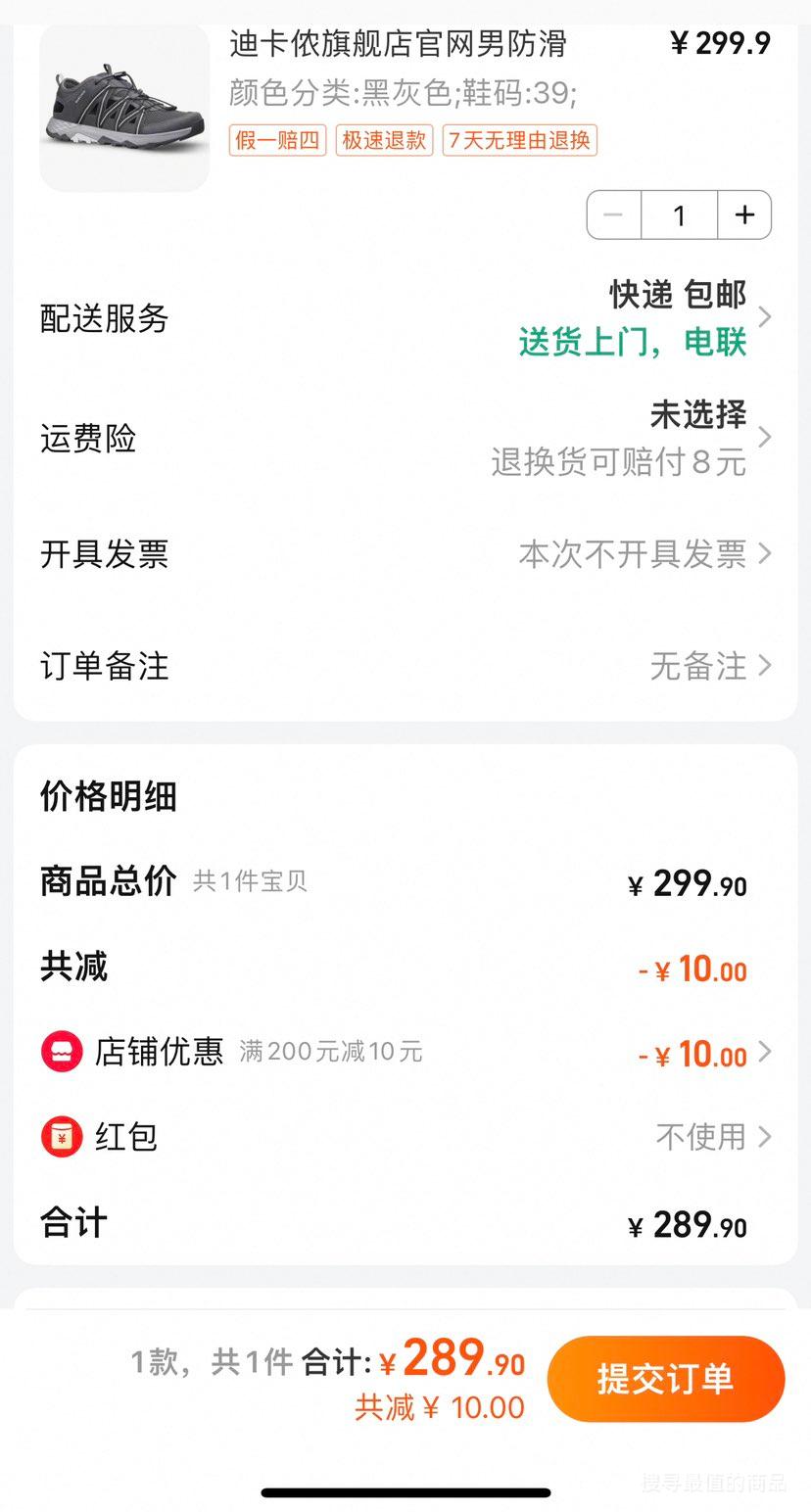811x1512 pixels.
Task: Click the red envelope 红包 icon
Action: [61, 1136]
